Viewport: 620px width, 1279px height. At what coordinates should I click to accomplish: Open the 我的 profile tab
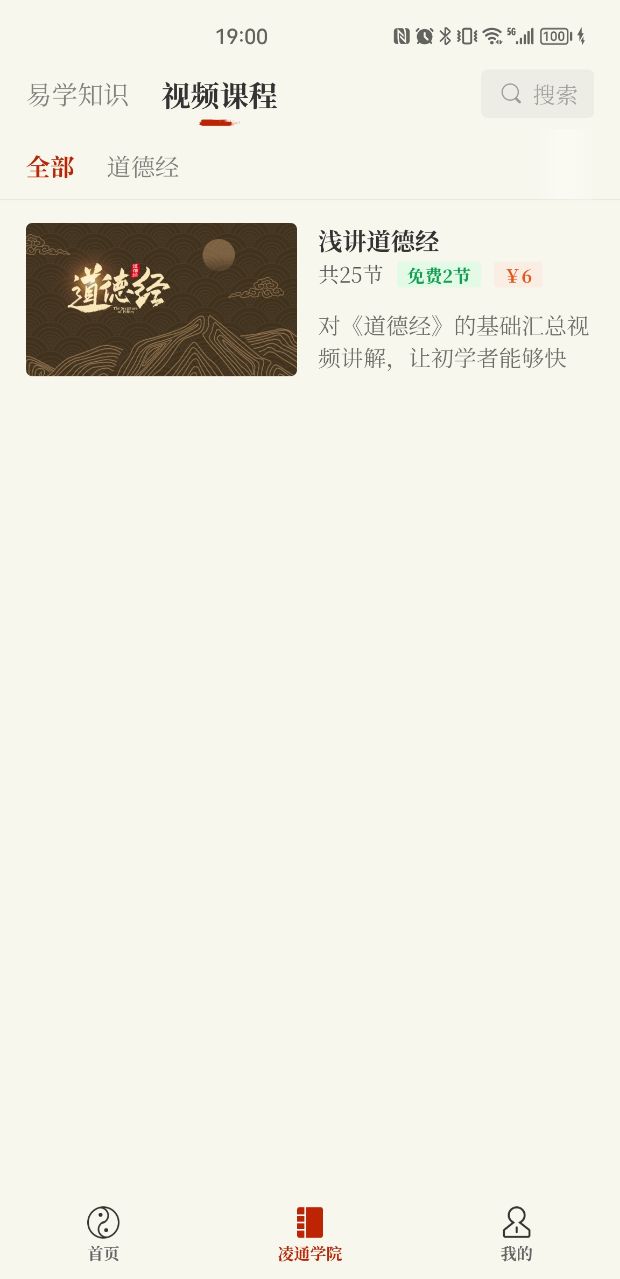pyautogui.click(x=516, y=1233)
